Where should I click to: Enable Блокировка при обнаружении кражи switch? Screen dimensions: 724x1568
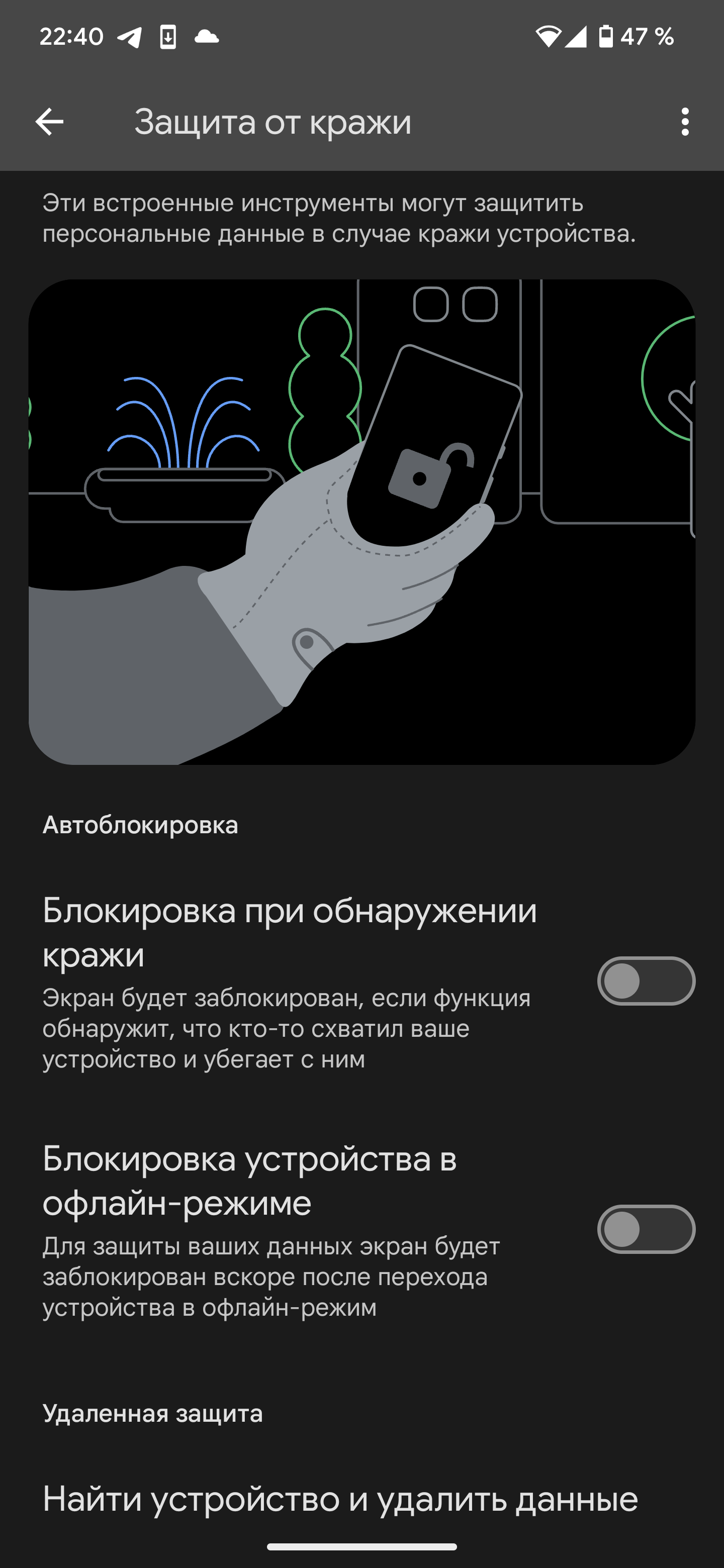click(x=646, y=981)
